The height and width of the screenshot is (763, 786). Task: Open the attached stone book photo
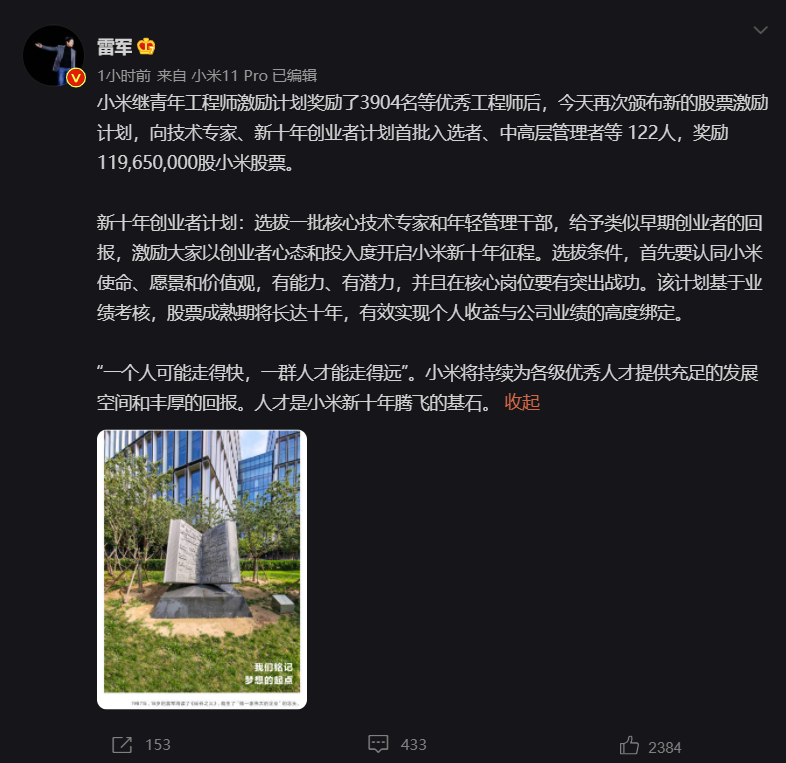tap(202, 569)
